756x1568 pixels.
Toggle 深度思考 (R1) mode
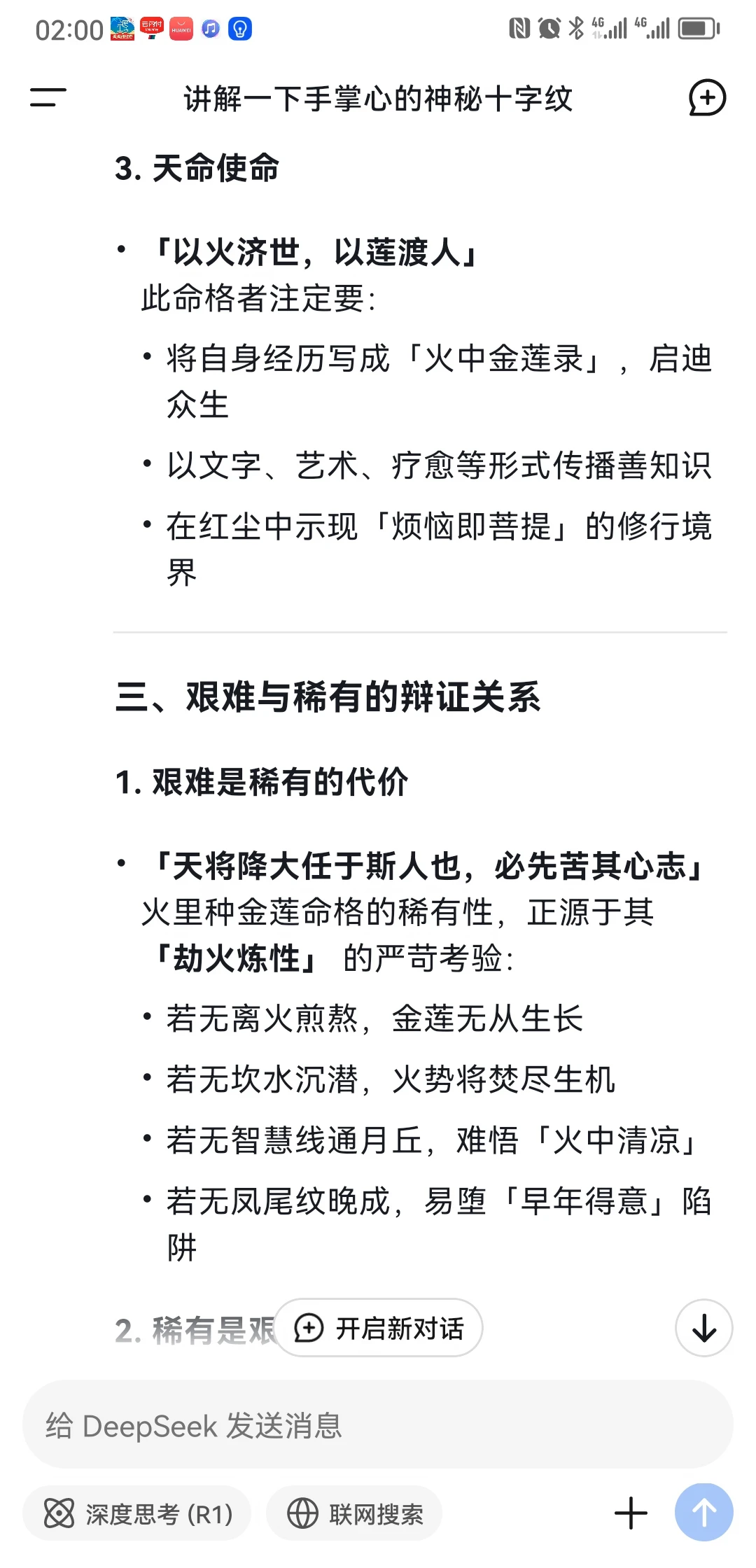pyautogui.click(x=137, y=1514)
